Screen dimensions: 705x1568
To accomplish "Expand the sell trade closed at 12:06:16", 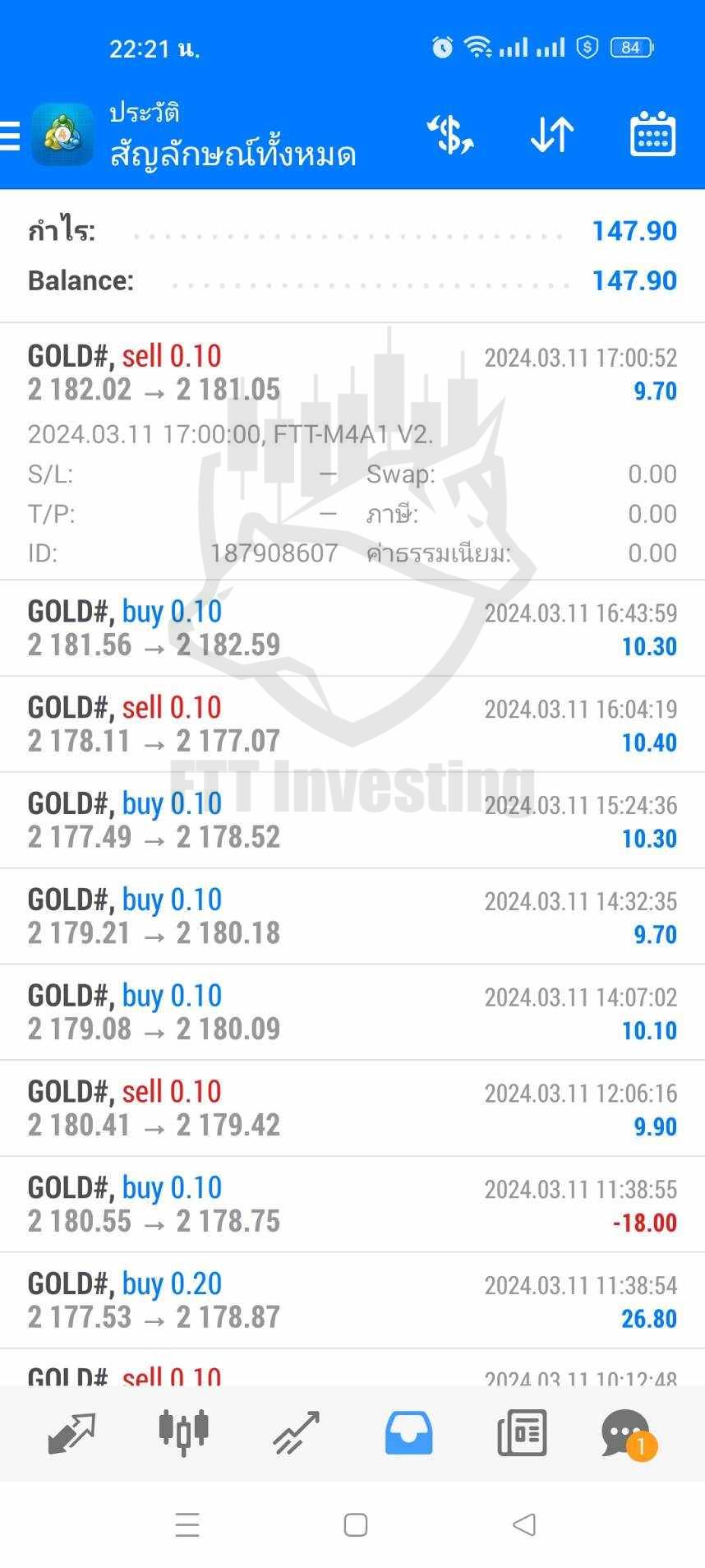I will [x=352, y=1108].
